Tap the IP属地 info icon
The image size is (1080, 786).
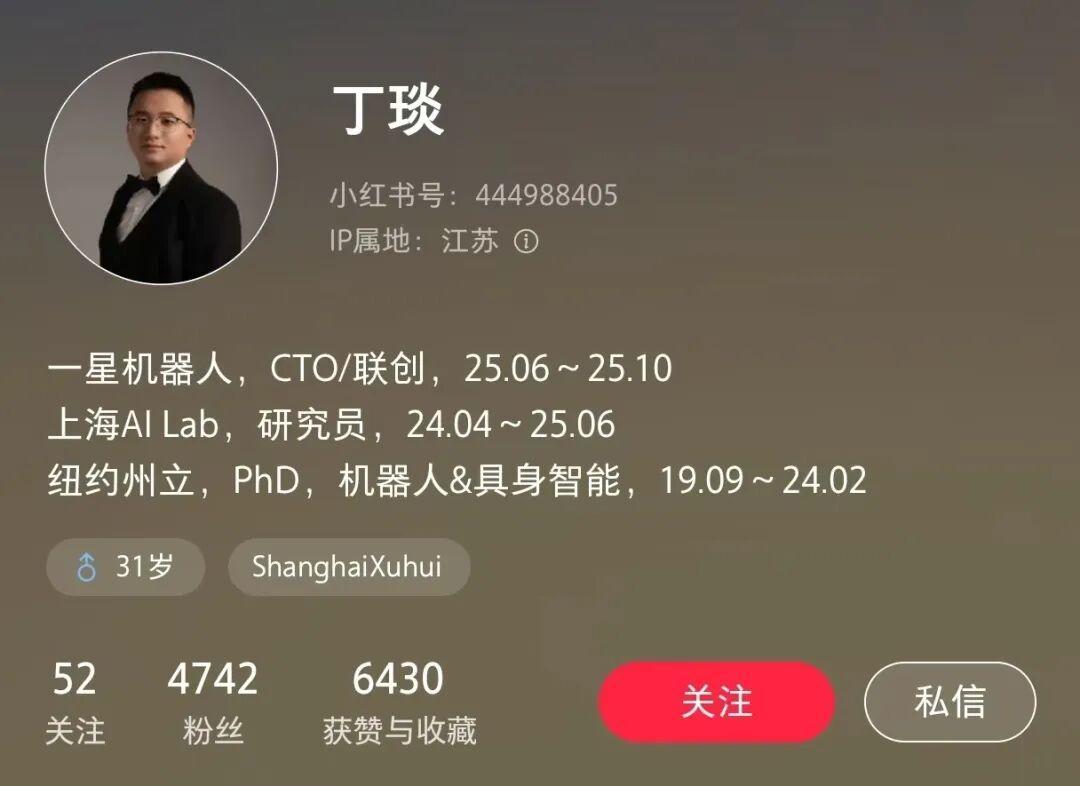526,242
